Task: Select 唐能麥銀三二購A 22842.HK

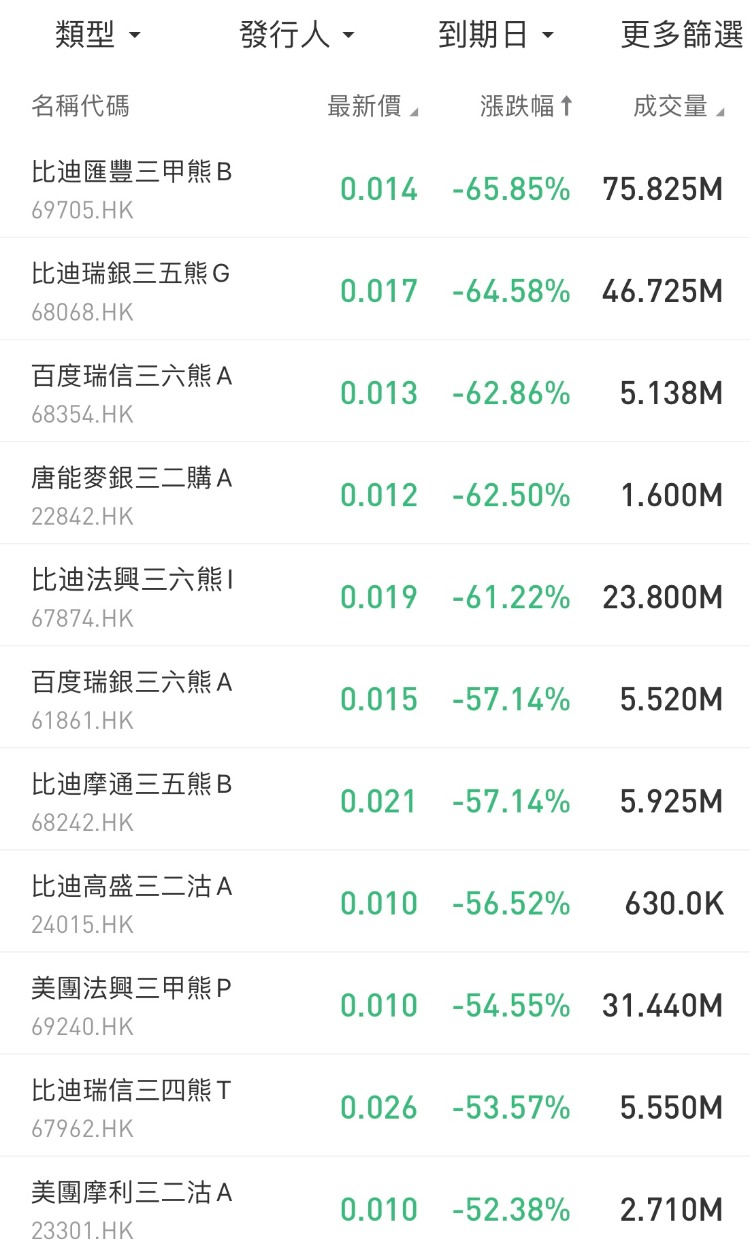Action: pyautogui.click(x=375, y=493)
